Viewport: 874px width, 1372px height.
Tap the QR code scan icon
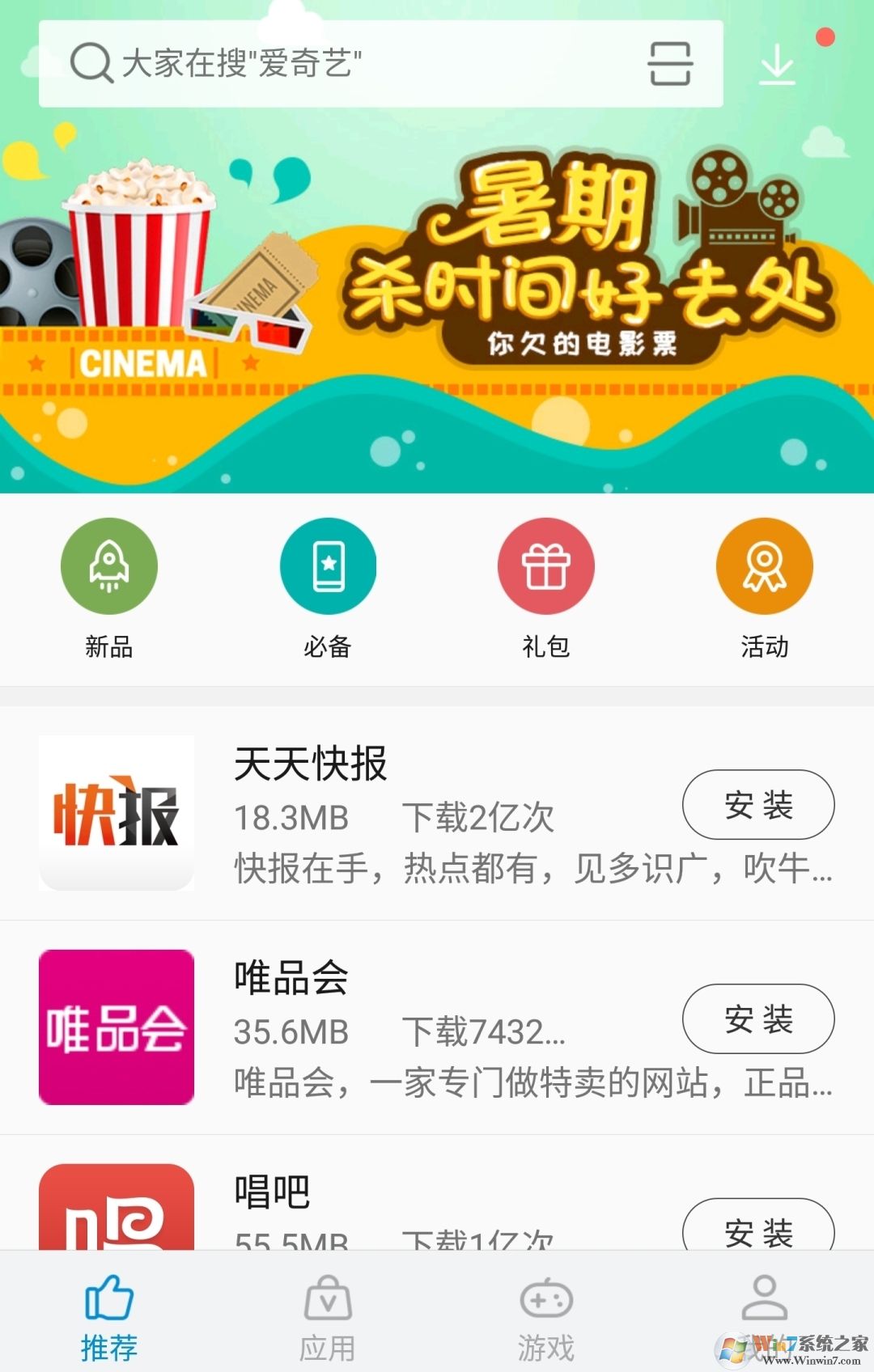[x=668, y=64]
